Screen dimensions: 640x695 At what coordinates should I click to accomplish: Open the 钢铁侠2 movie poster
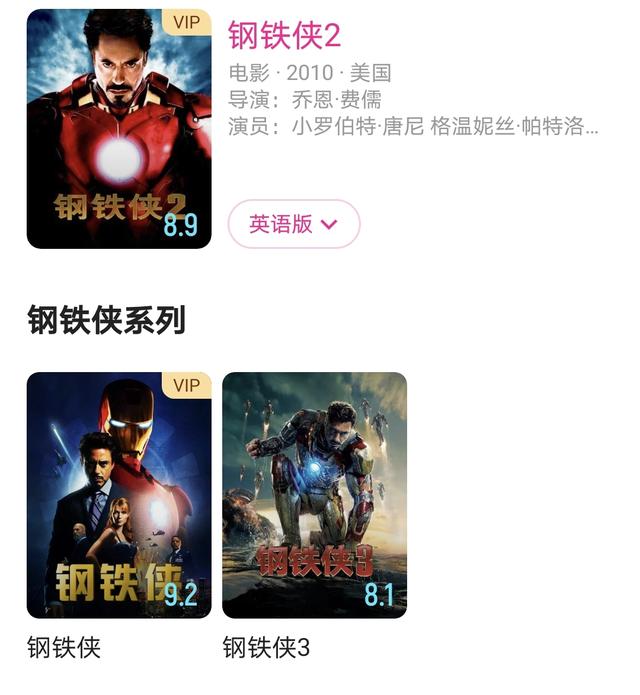click(119, 129)
